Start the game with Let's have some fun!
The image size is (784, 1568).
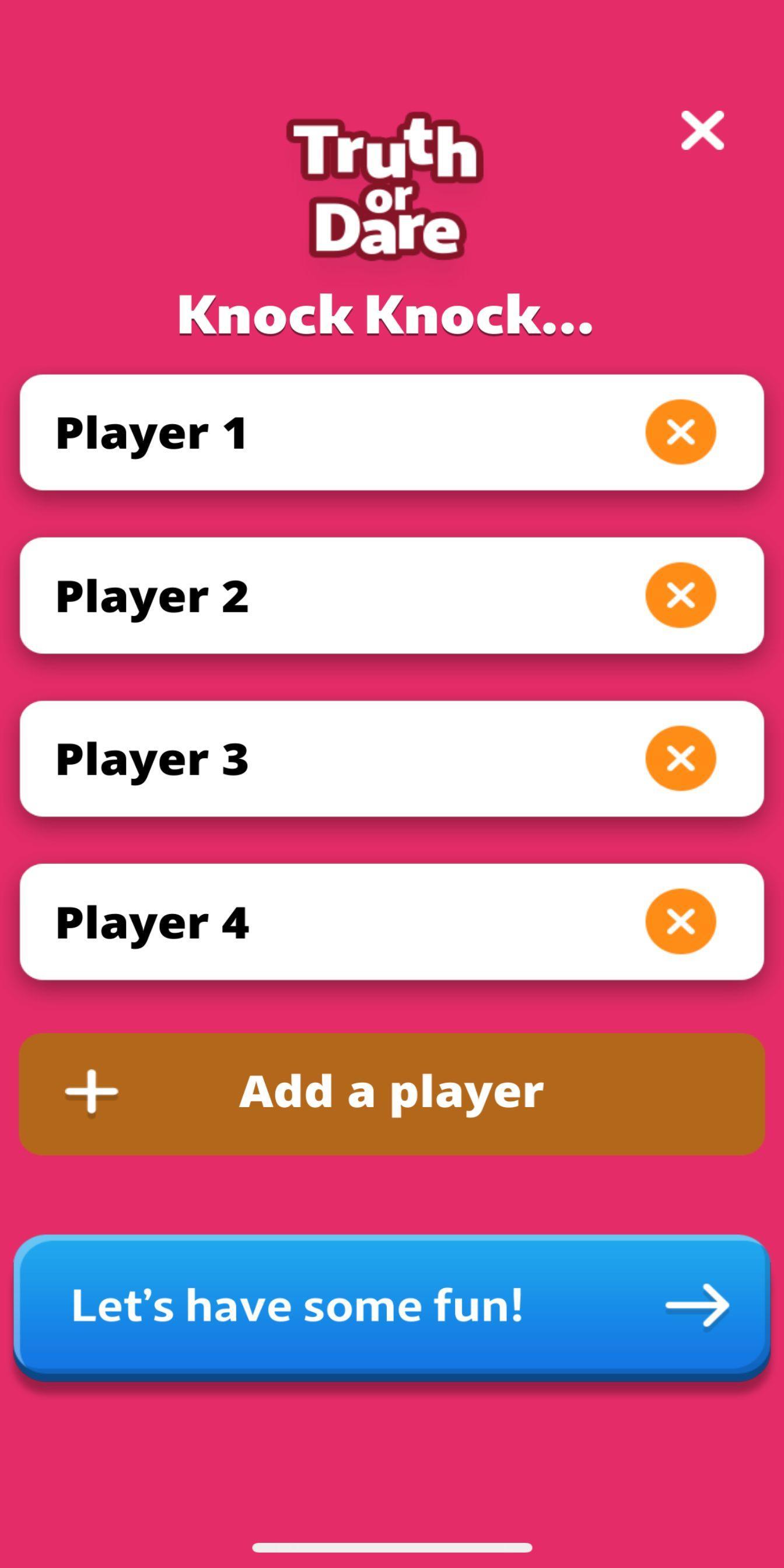pos(391,1305)
